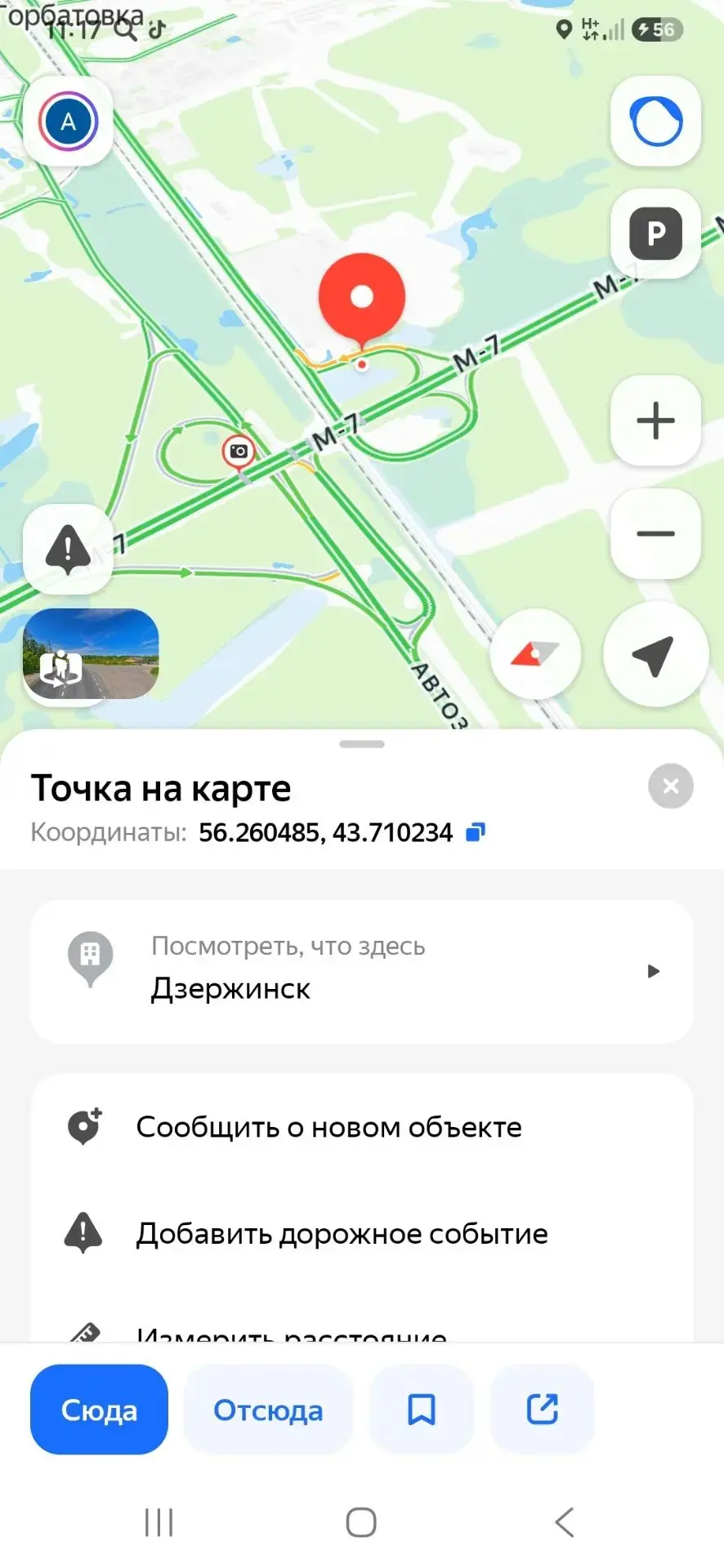The image size is (724, 1568).
Task: Build route with the Сюда button
Action: [99, 1410]
